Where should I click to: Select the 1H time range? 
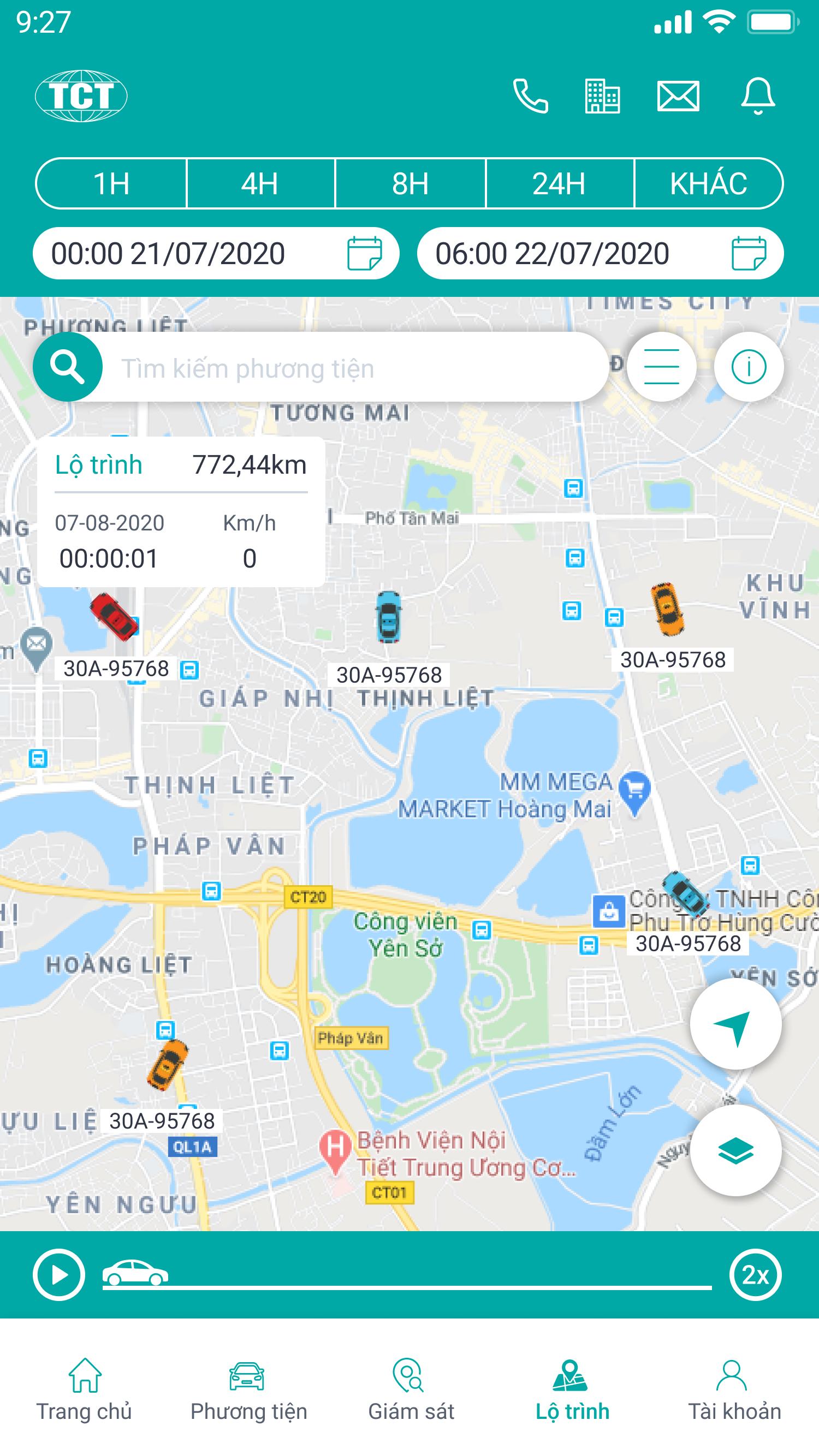tap(111, 184)
